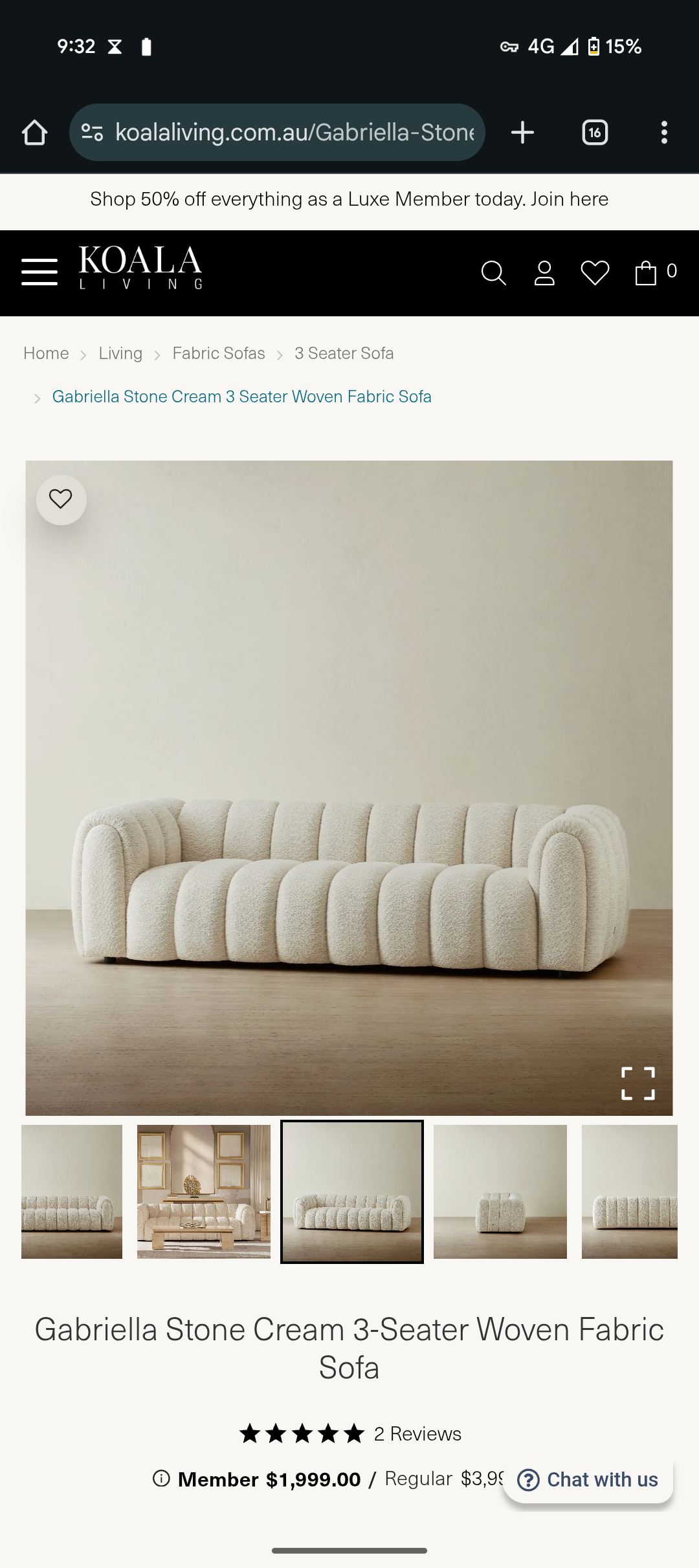Screen dimensions: 699x1568
Task: Open the site search magnifier
Action: (493, 273)
